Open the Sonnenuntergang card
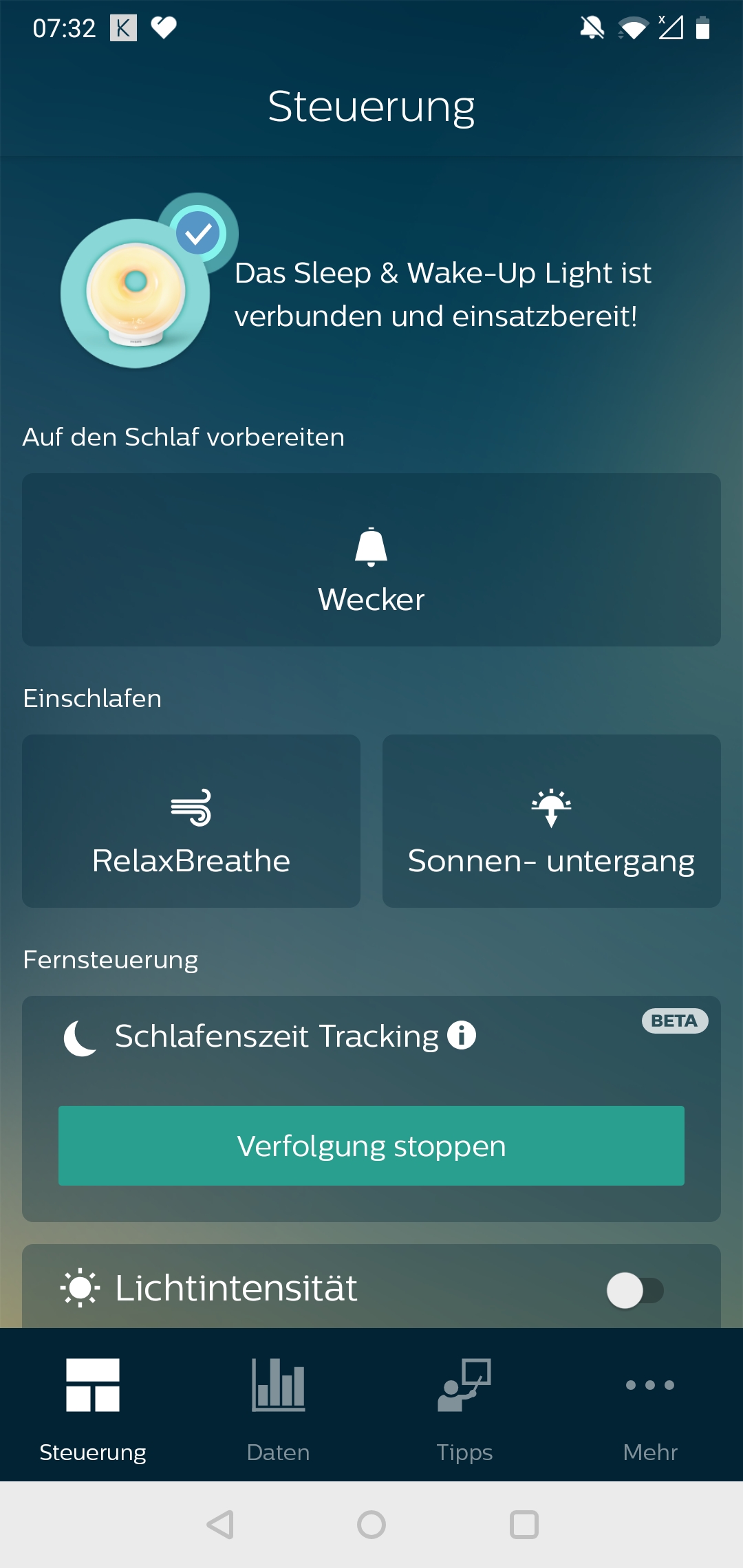 551,820
